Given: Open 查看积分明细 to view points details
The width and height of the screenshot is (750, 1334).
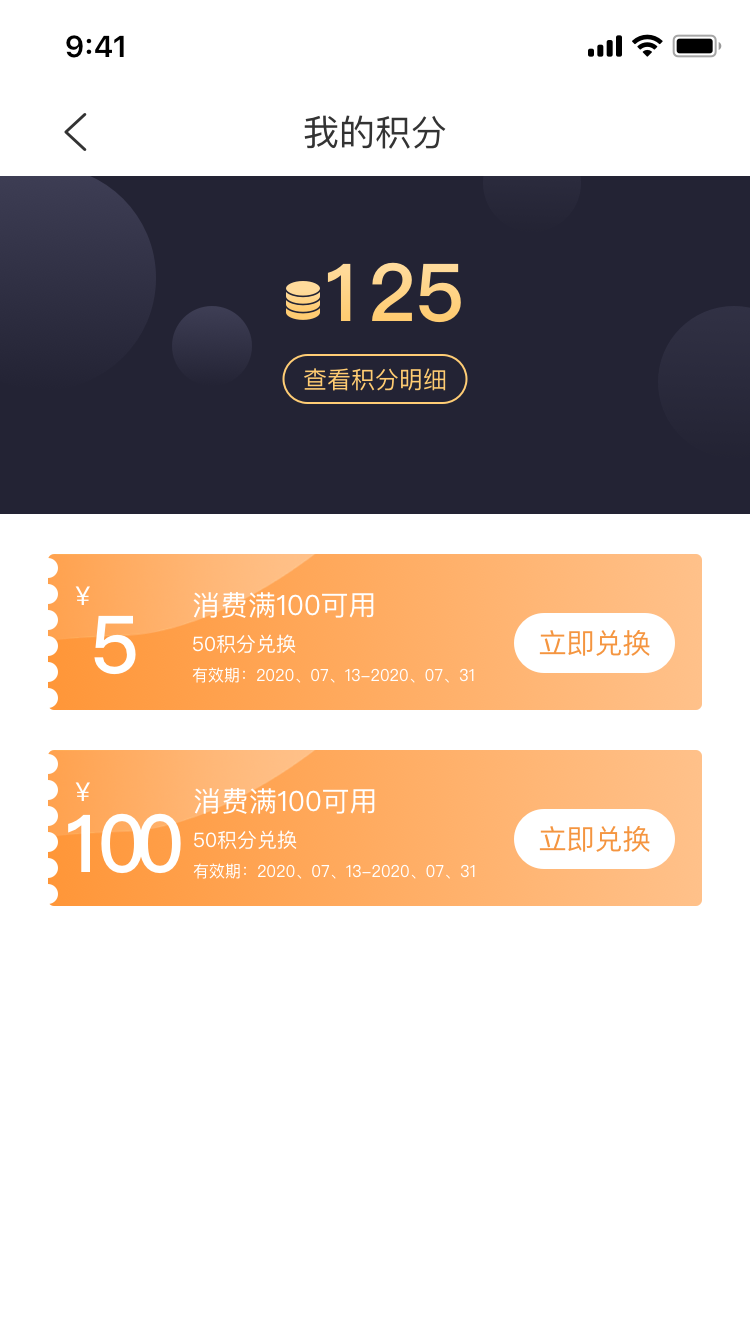Looking at the screenshot, I should (375, 378).
